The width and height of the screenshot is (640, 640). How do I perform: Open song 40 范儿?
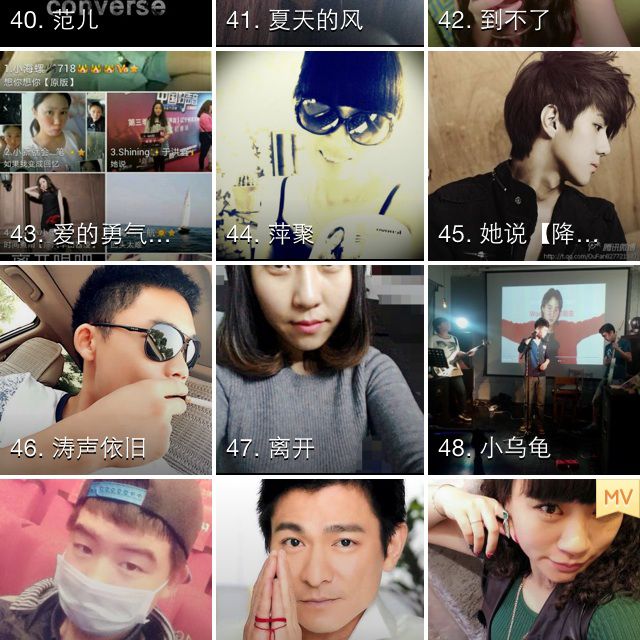[x=105, y=22]
